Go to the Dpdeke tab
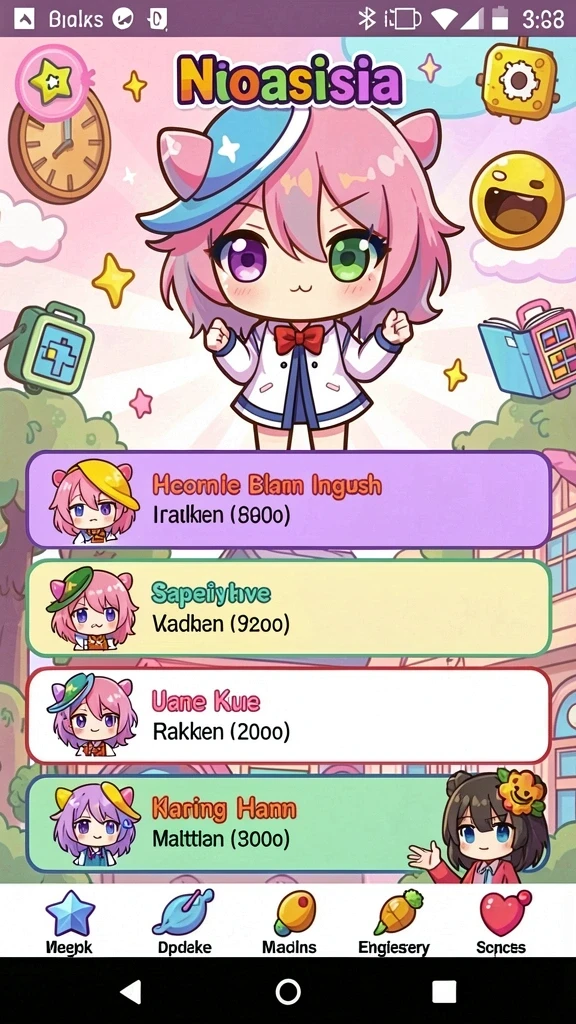 click(184, 922)
